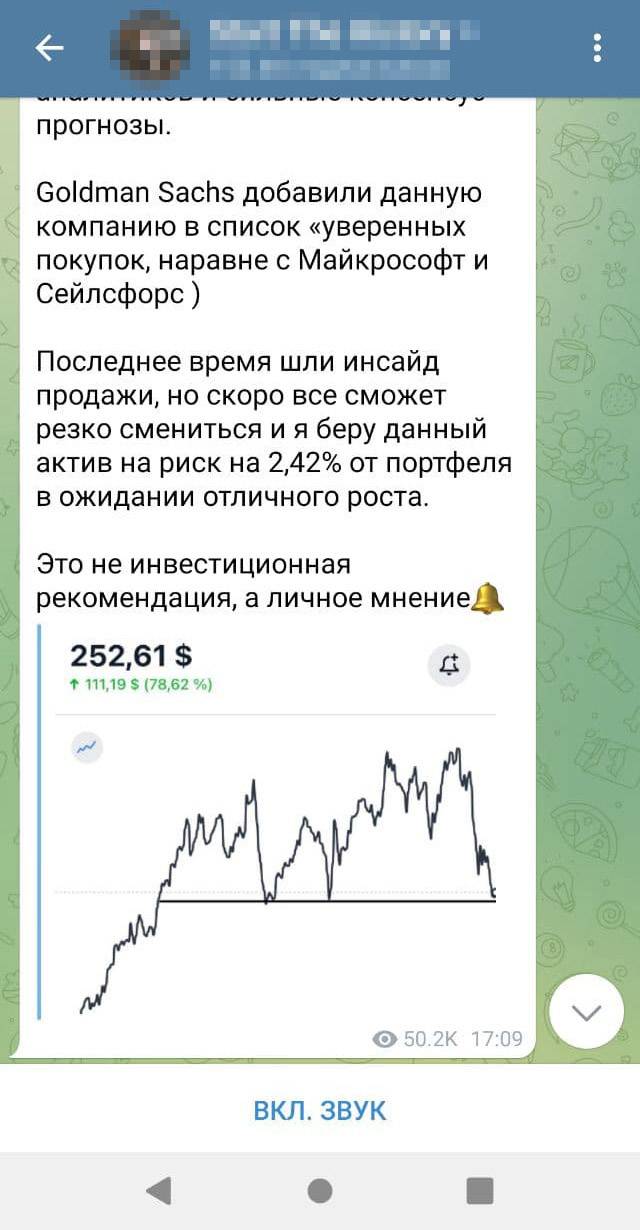This screenshot has width=640, height=1230.
Task: Go back from the channel
Action: coord(49,47)
